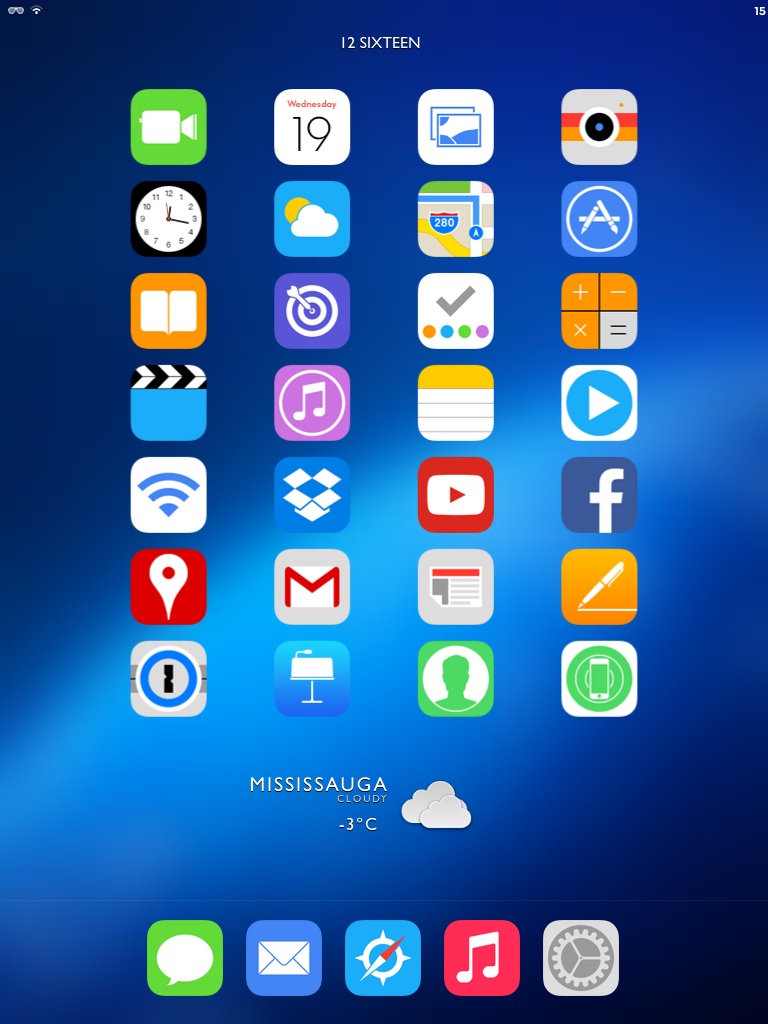
Task: Launch the YouTube app
Action: [456, 495]
